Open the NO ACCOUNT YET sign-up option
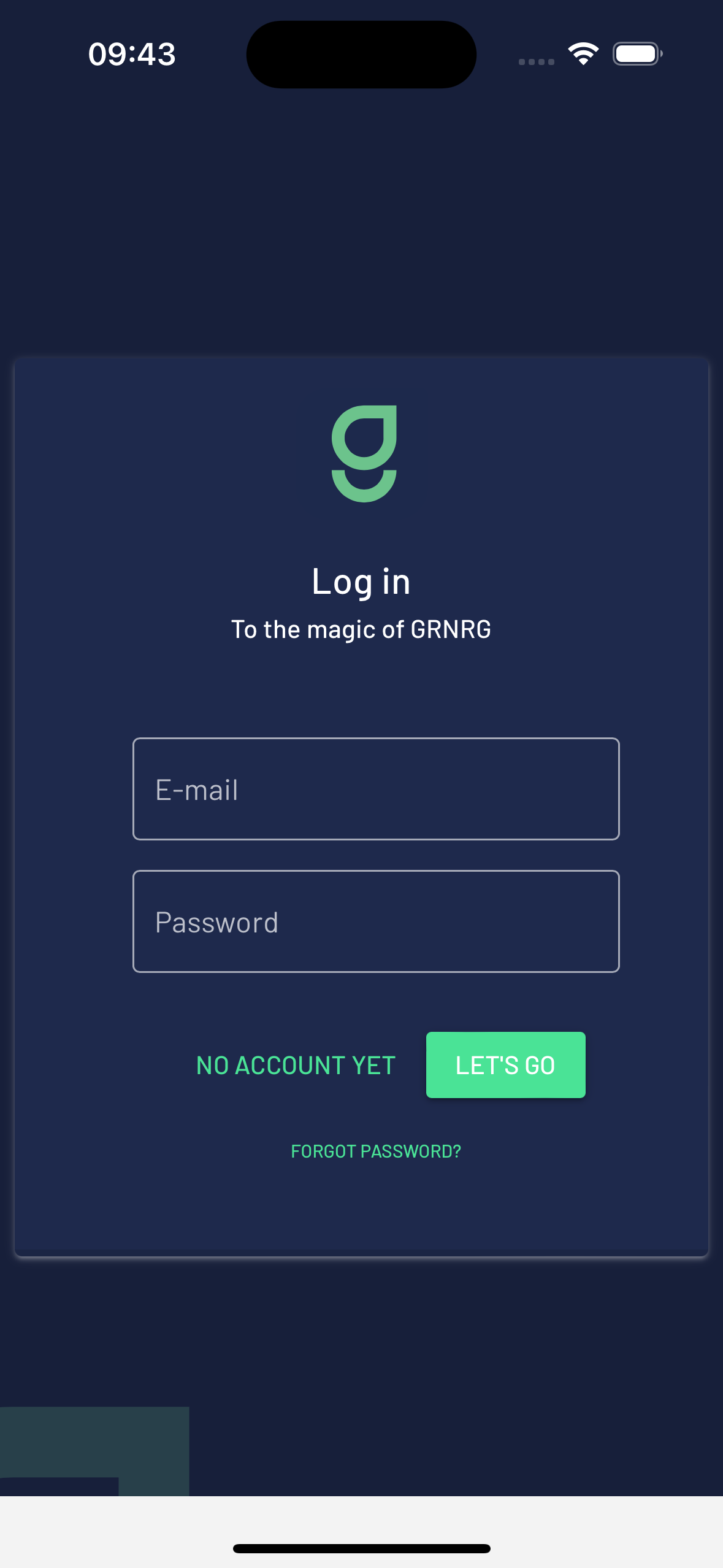The image size is (723, 1568). [296, 1066]
